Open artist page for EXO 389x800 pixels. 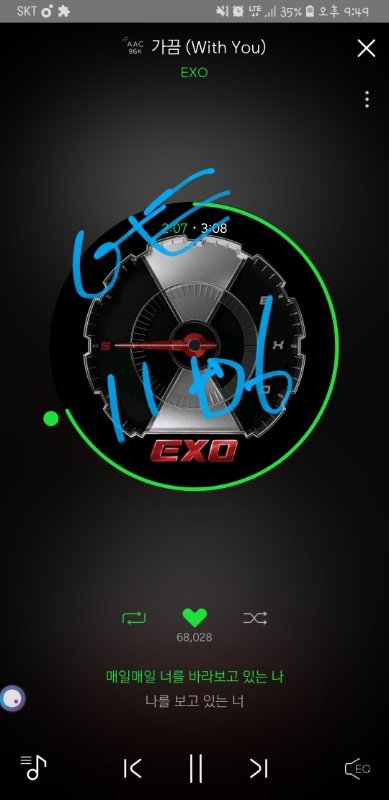point(194,72)
